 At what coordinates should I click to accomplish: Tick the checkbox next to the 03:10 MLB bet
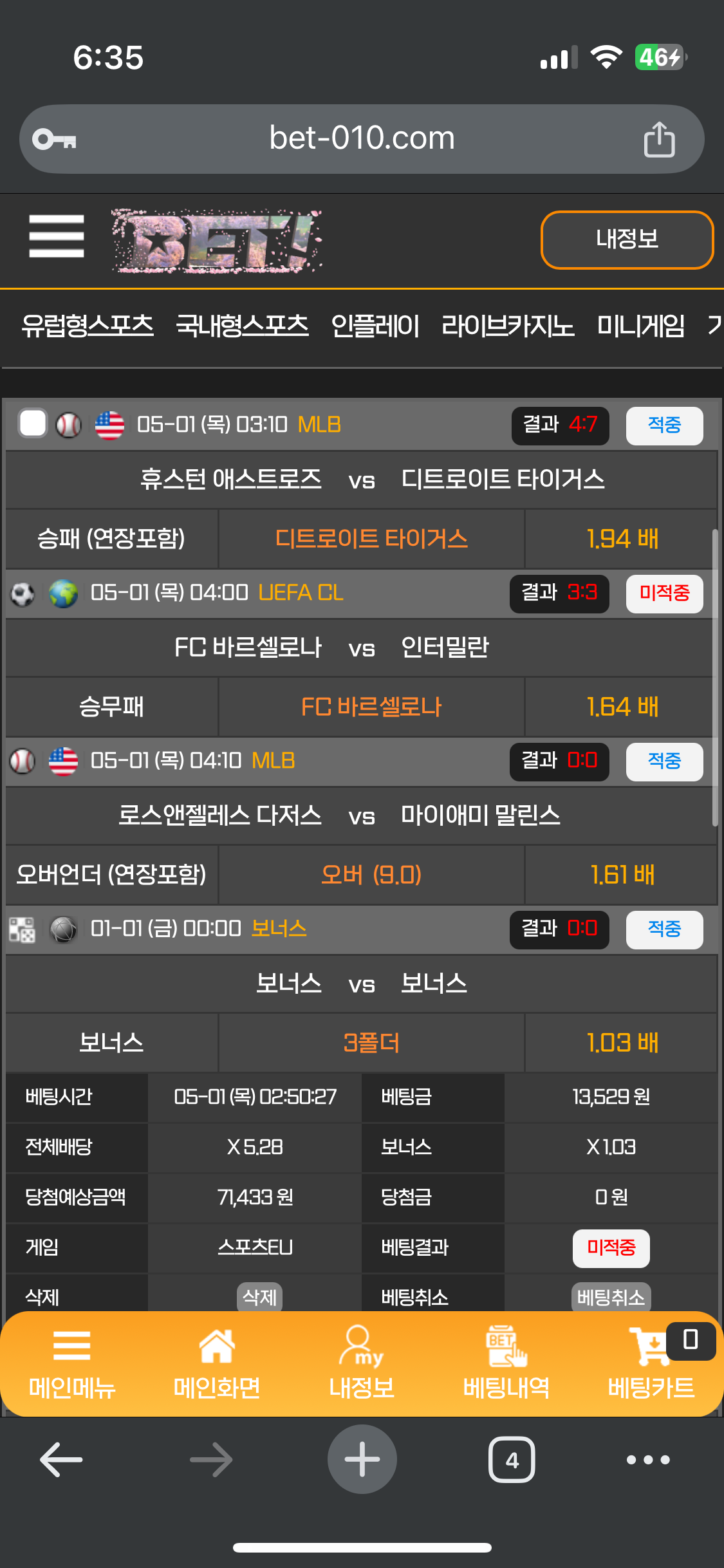(33, 424)
